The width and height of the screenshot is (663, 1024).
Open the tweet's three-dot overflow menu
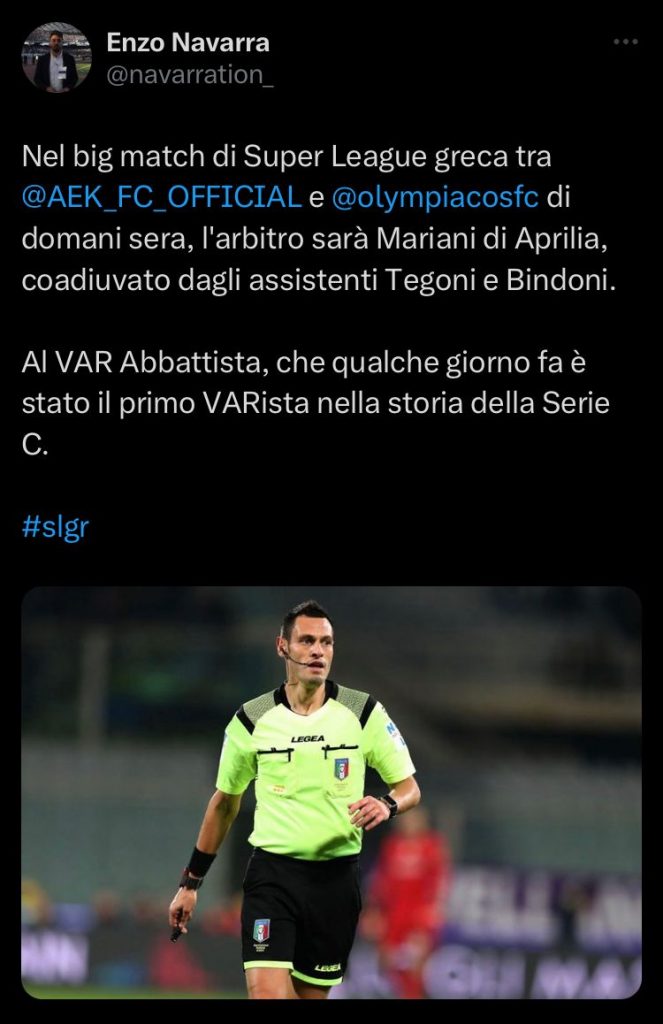tap(625, 42)
